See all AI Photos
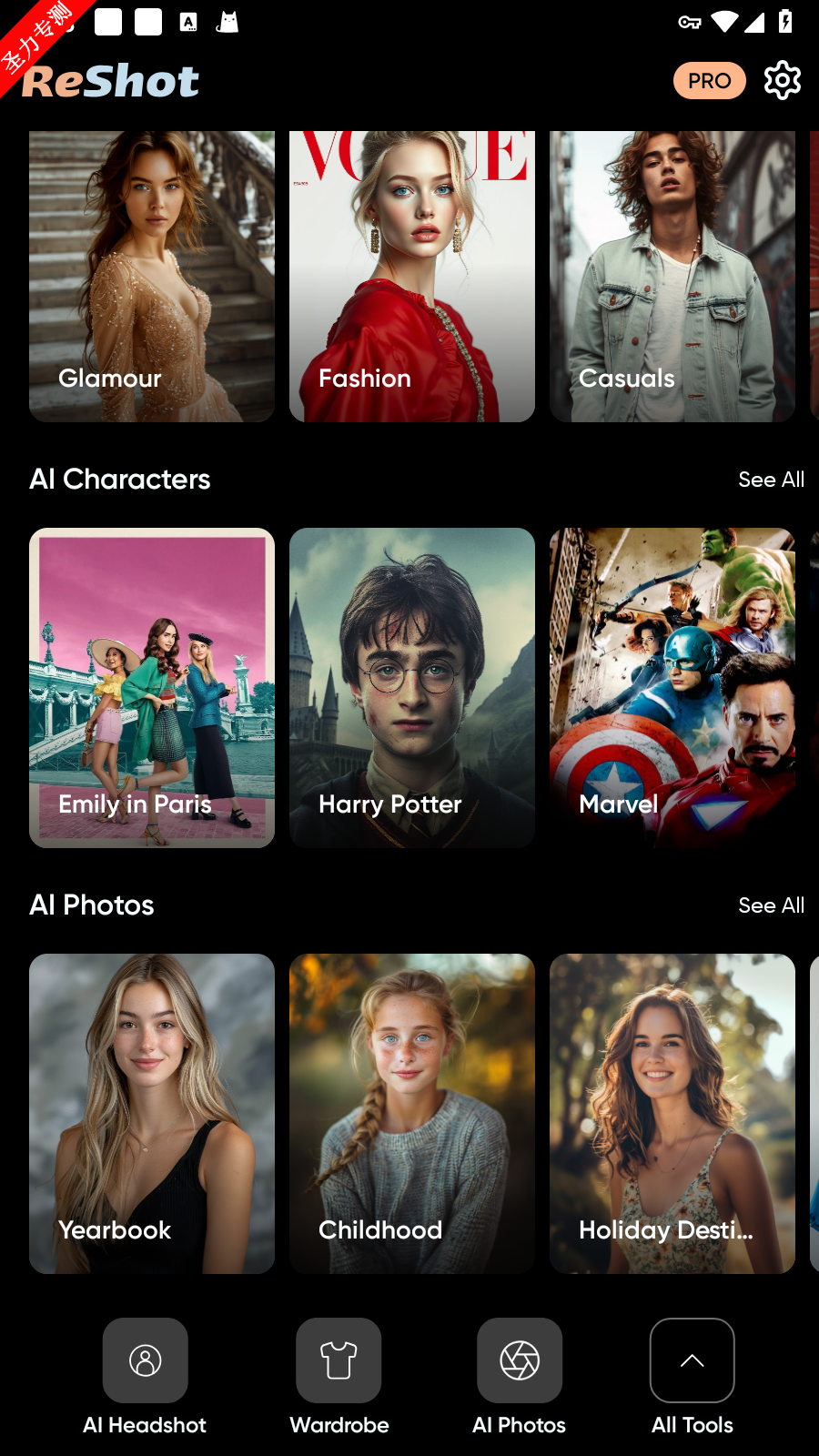The width and height of the screenshot is (819, 1456). [x=771, y=905]
